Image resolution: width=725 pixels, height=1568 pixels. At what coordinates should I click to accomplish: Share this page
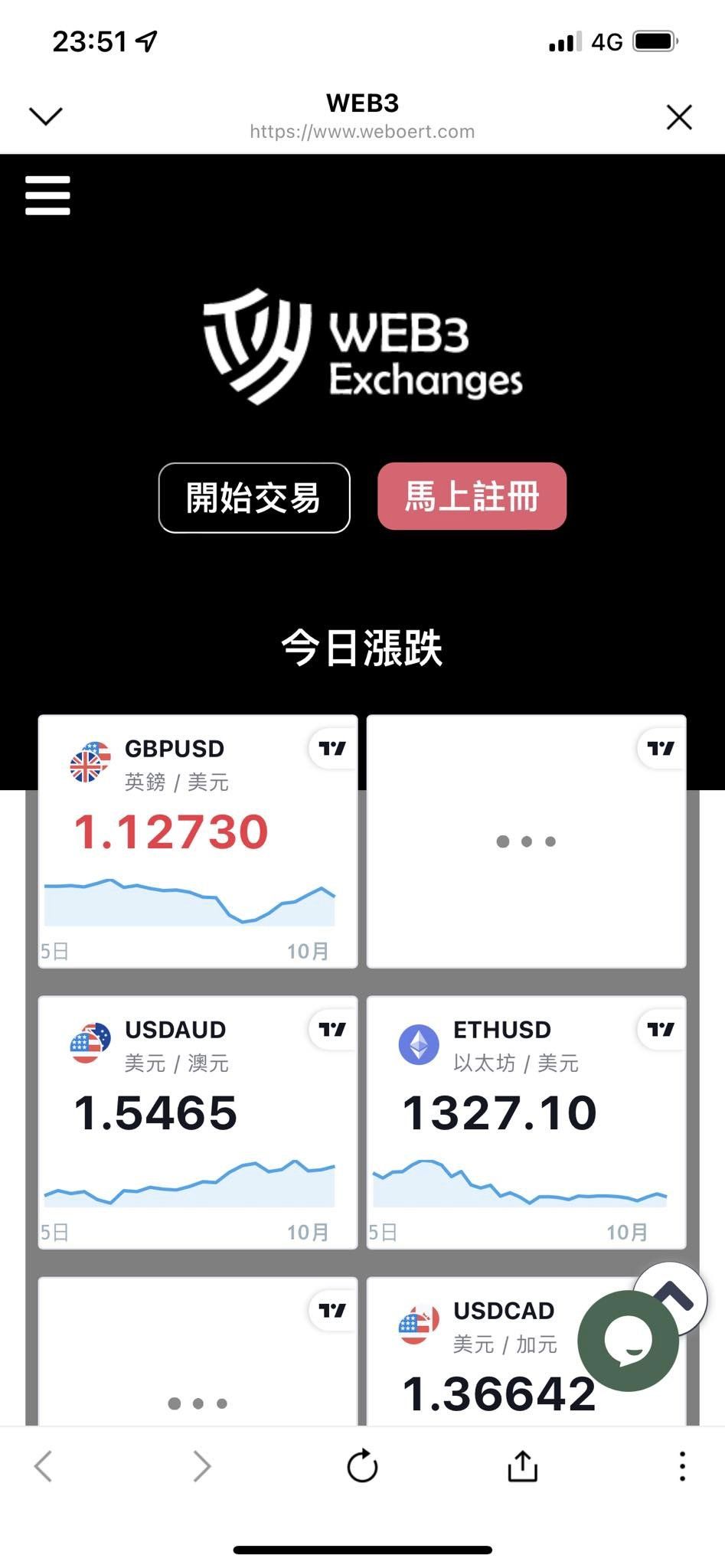523,1465
